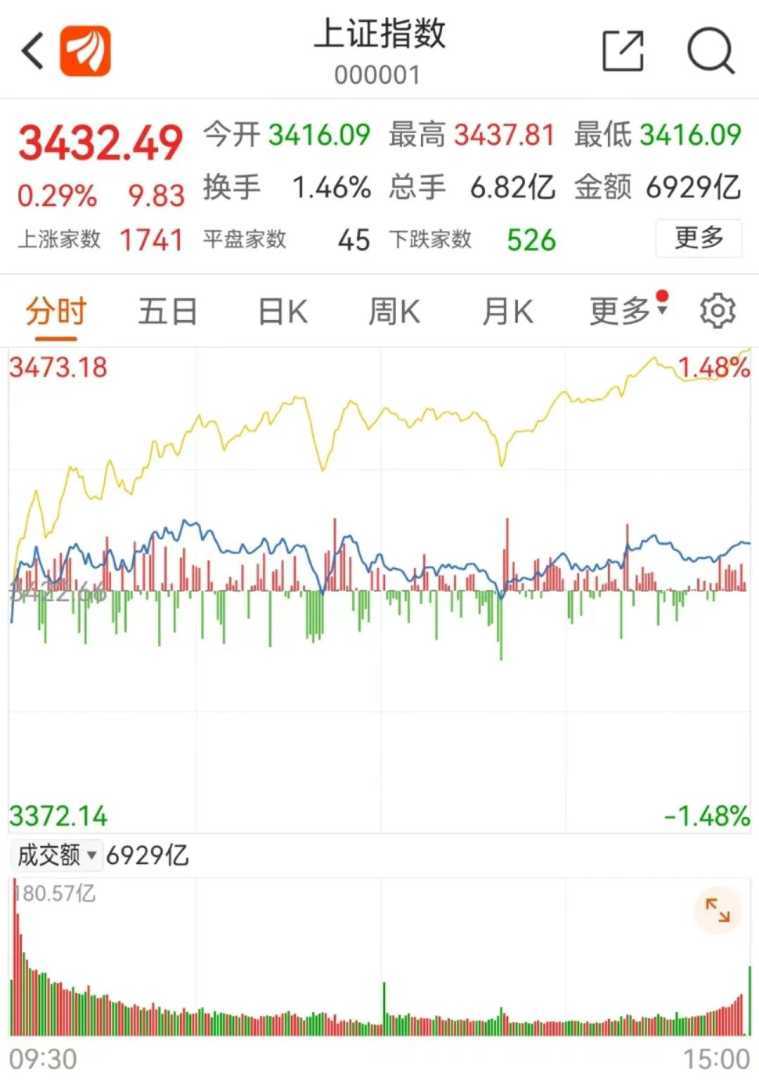Viewport: 759px width, 1080px height.
Task: Open the search magnifier
Action: pyautogui.click(x=711, y=50)
